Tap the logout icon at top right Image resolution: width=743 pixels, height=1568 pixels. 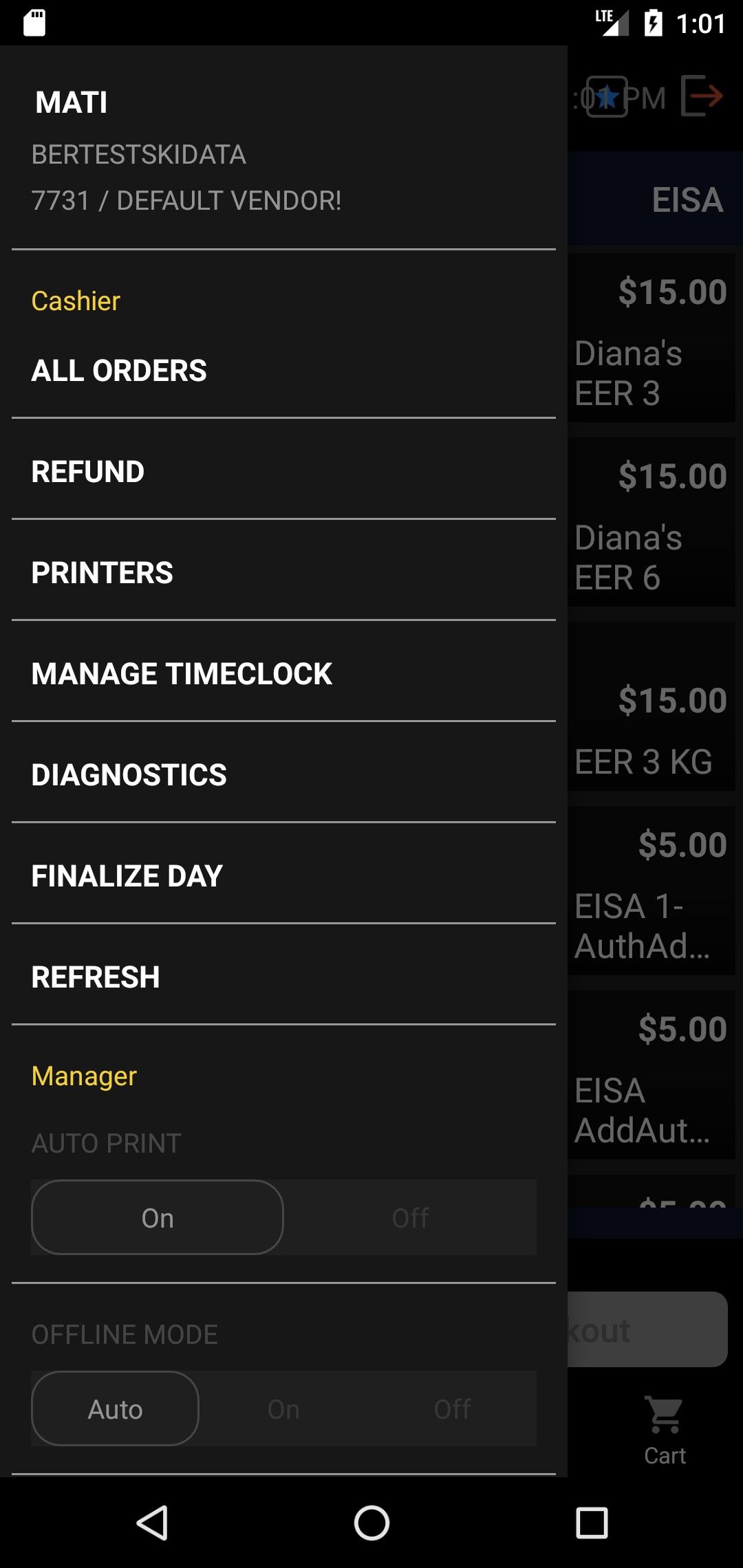point(702,96)
